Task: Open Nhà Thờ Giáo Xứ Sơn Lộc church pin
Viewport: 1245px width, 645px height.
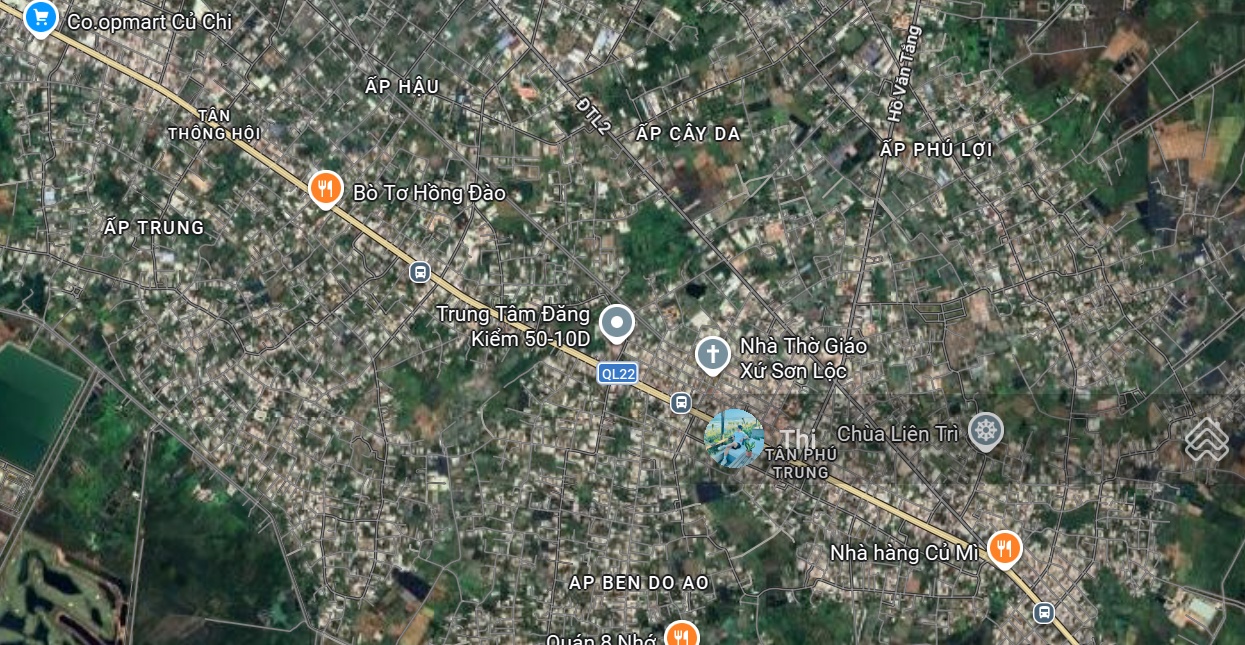Action: [x=712, y=353]
